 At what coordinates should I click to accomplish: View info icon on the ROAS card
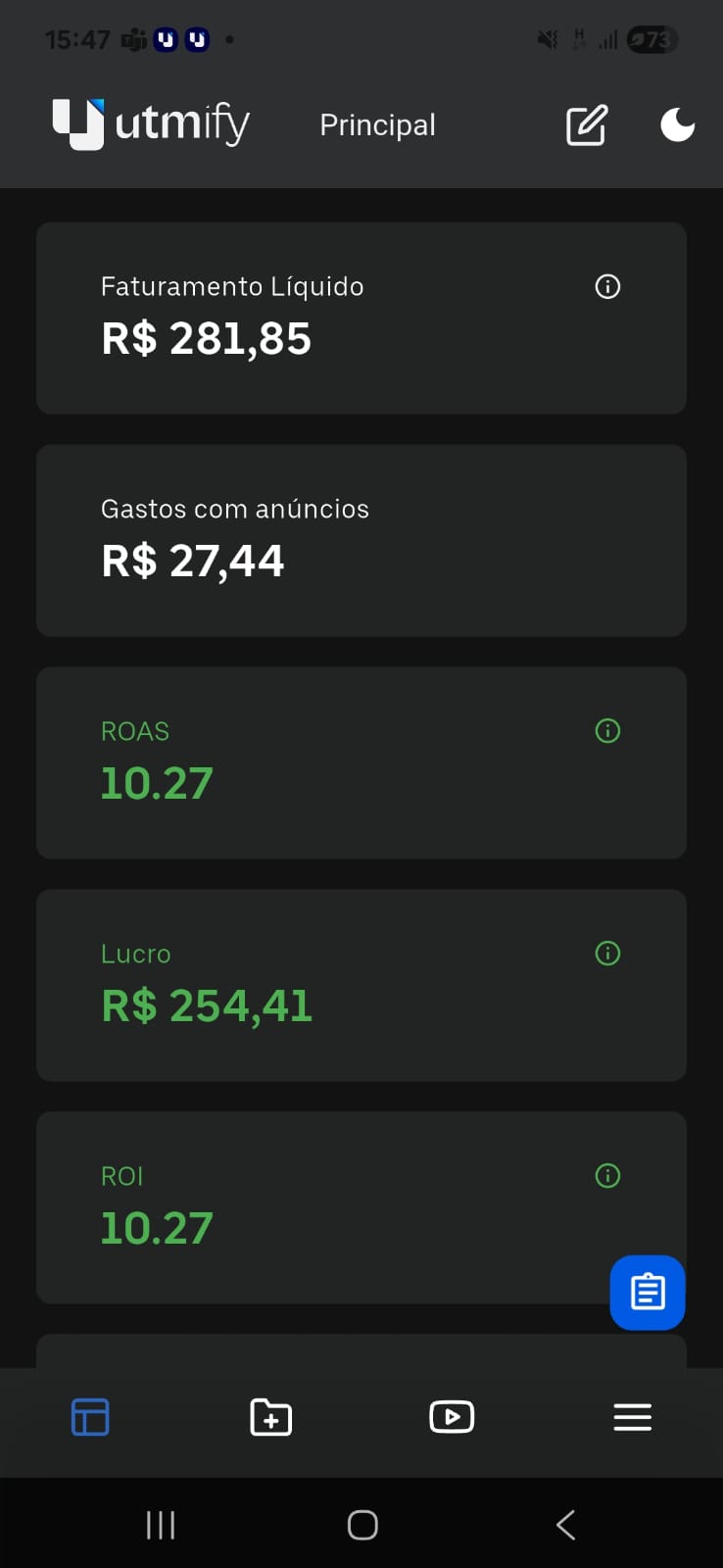[x=607, y=730]
